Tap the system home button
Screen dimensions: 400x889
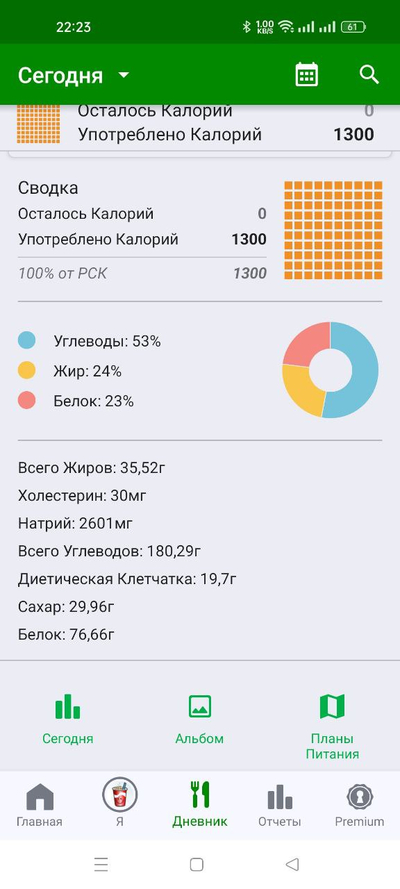197,864
